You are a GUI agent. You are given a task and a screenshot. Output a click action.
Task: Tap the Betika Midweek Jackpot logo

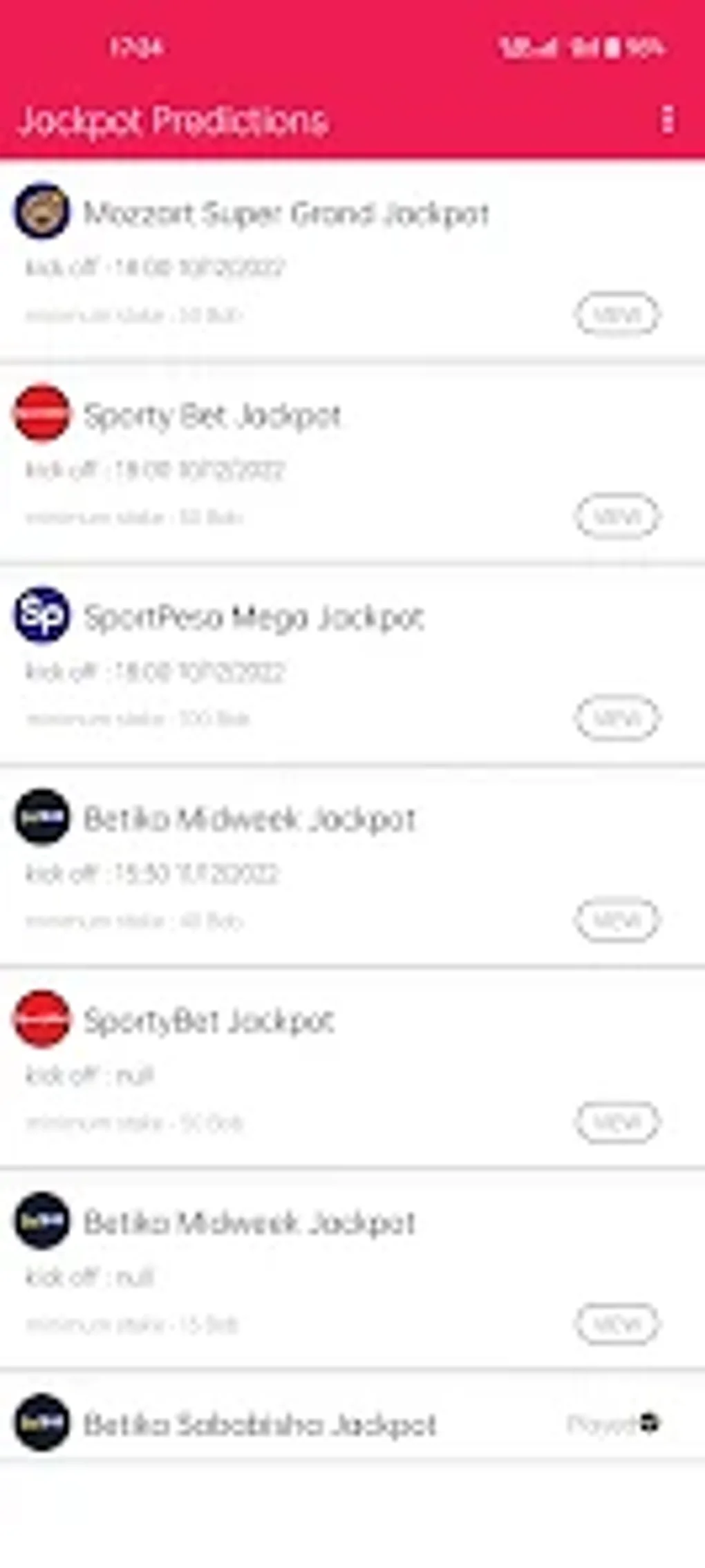tap(43, 819)
